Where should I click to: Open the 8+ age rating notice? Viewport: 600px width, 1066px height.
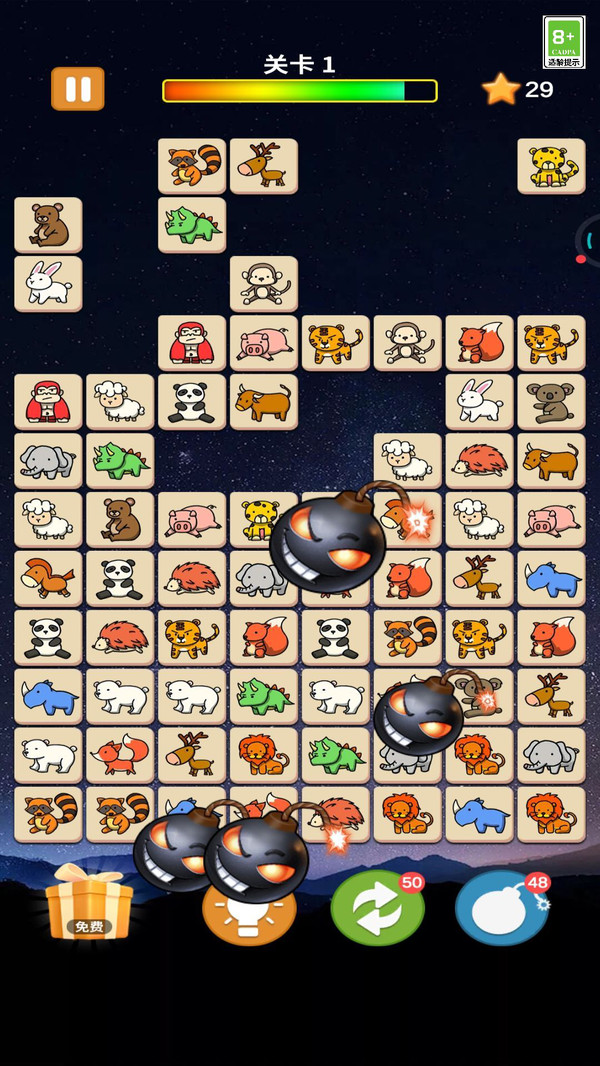(x=563, y=42)
